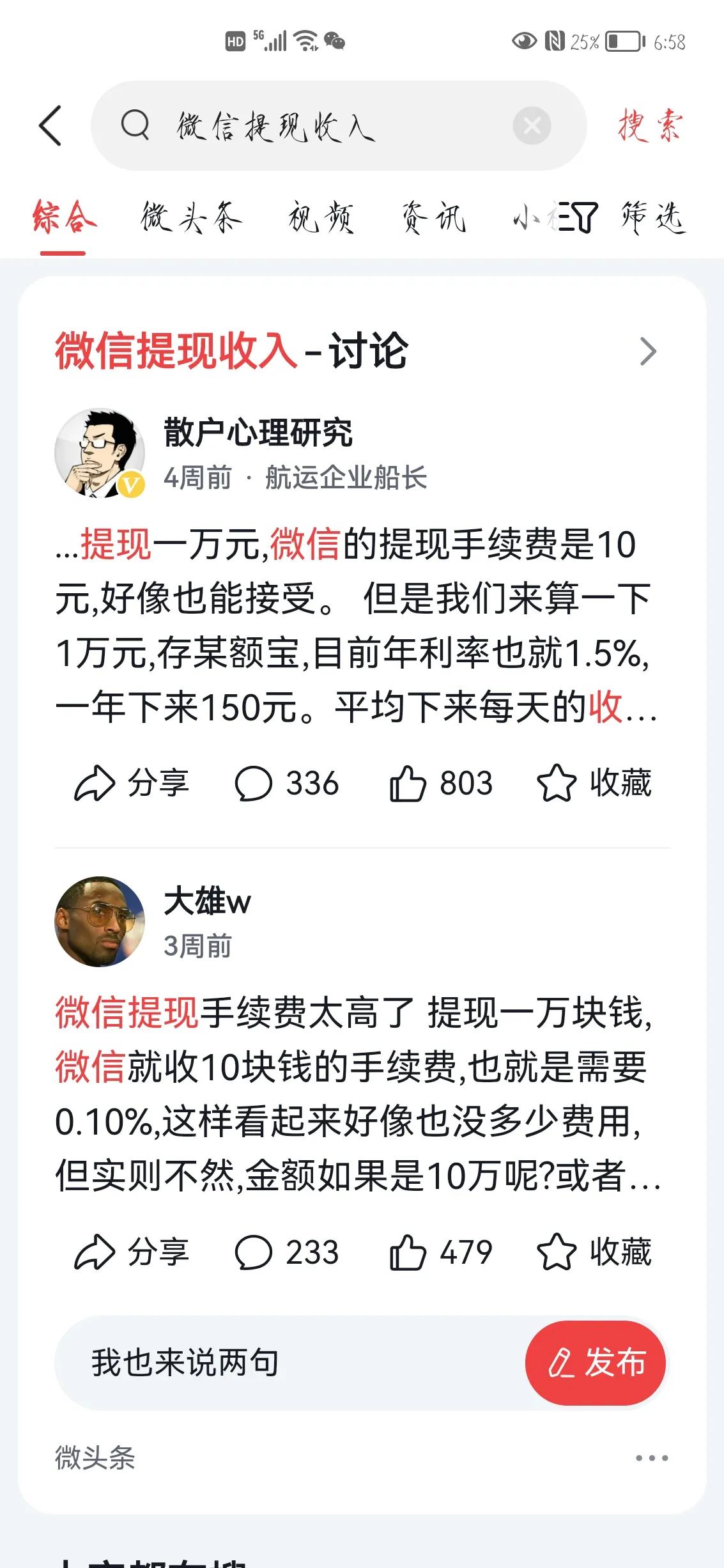The image size is (724, 1568).
Task: Expand the 微信提现收入-讨论 section arrow
Action: pos(648,352)
